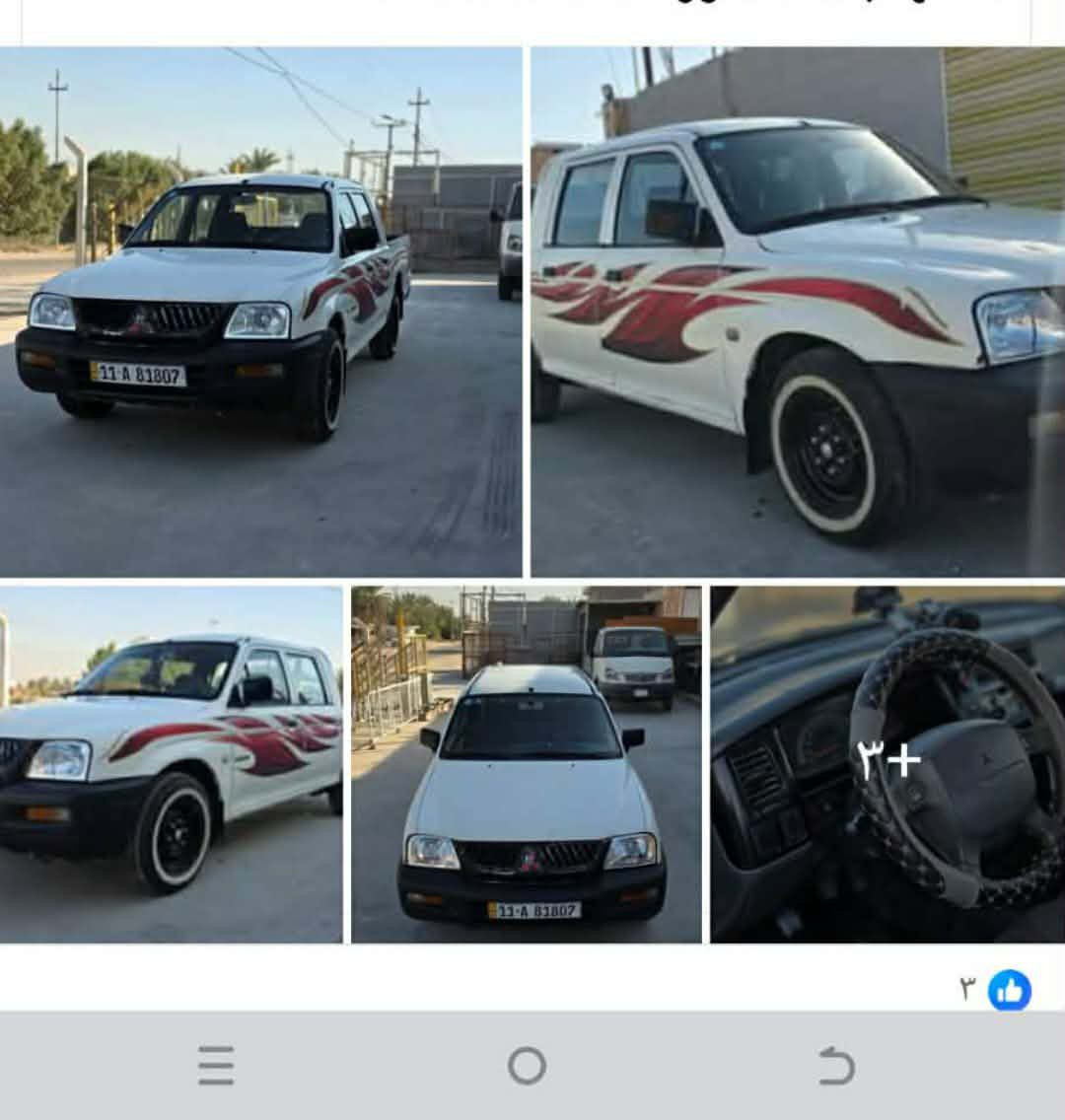1065x1120 pixels.
Task: Open the front-view truck photo with plate
Action: [260, 312]
